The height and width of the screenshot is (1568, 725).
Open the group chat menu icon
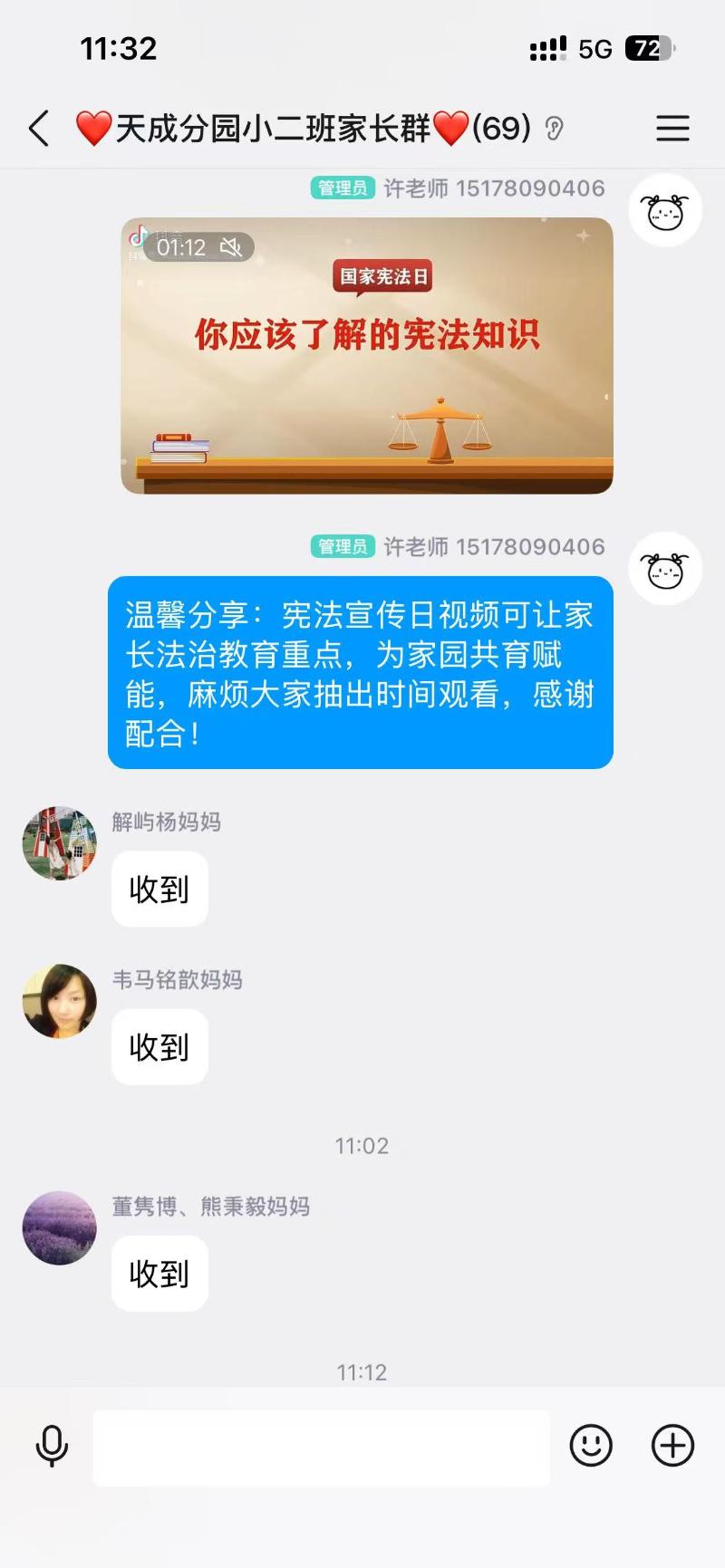tap(672, 129)
